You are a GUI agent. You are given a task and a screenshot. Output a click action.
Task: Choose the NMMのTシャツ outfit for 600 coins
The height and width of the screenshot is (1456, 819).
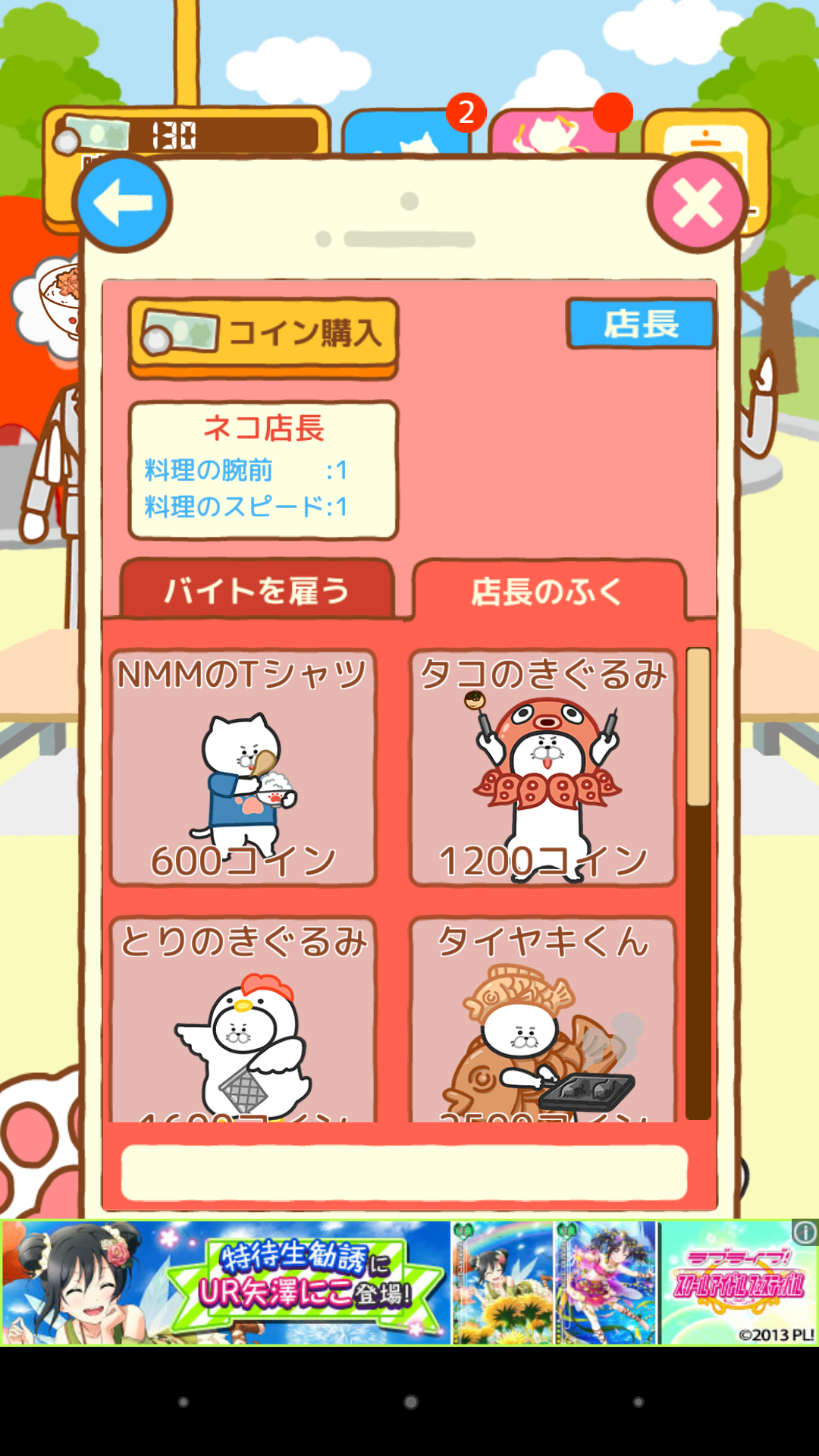click(243, 767)
